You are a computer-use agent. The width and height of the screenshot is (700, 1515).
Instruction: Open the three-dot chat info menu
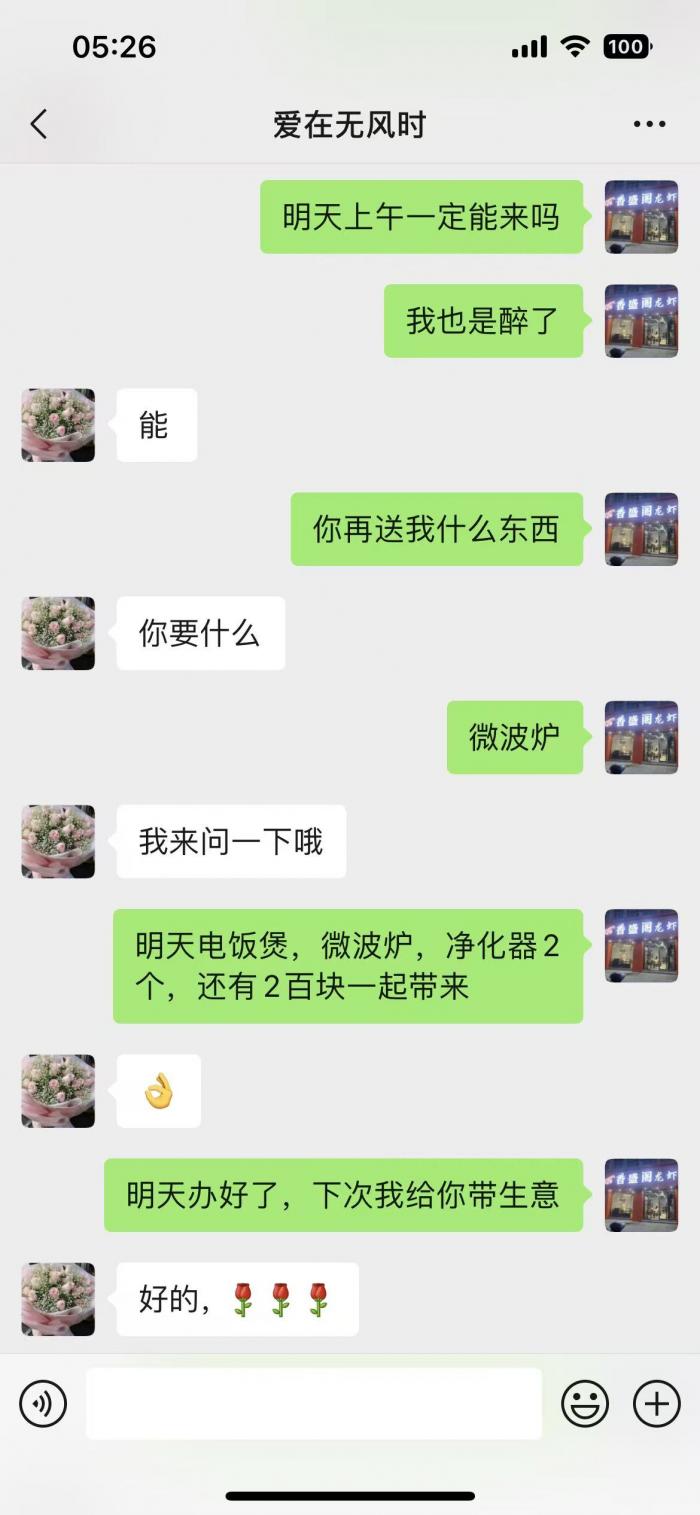tap(649, 125)
